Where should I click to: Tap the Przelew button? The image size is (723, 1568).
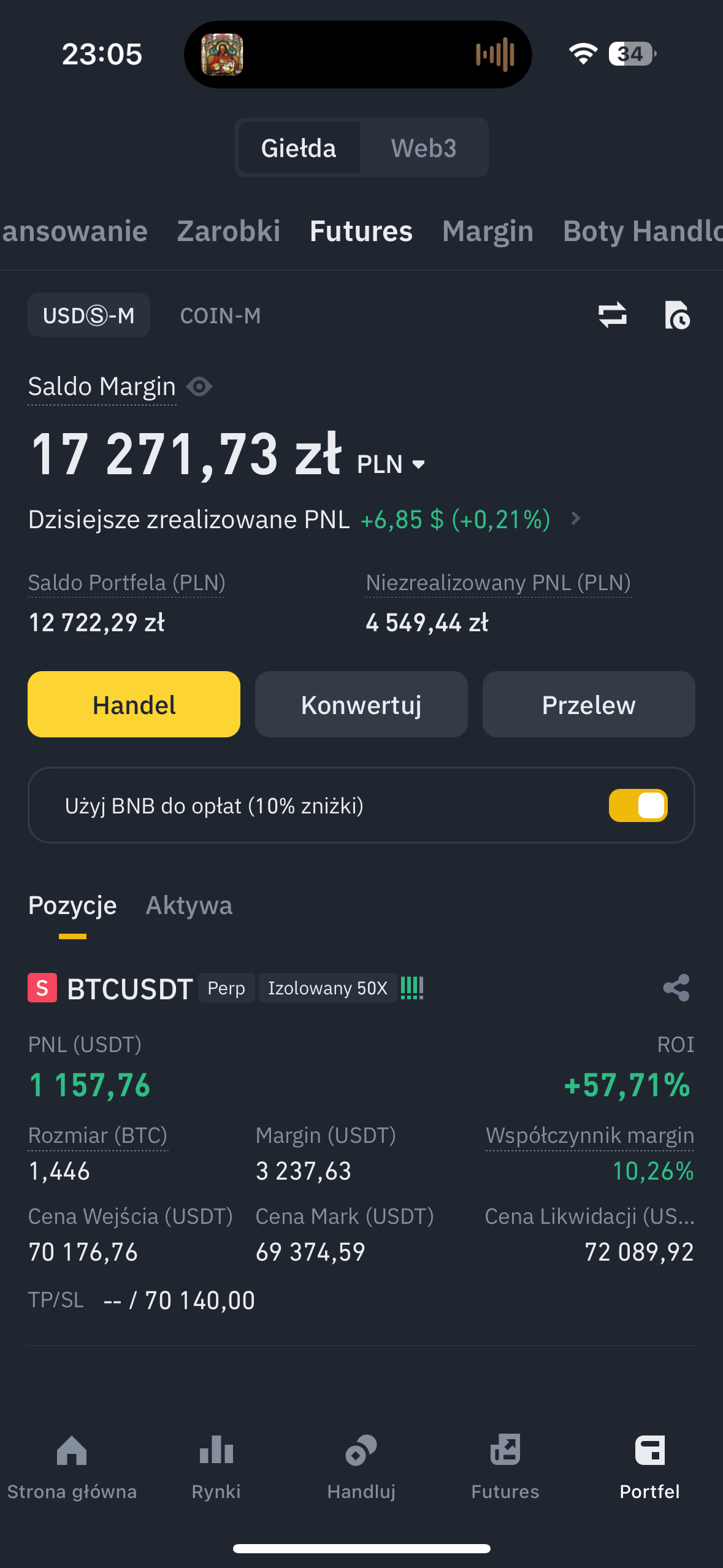point(588,704)
